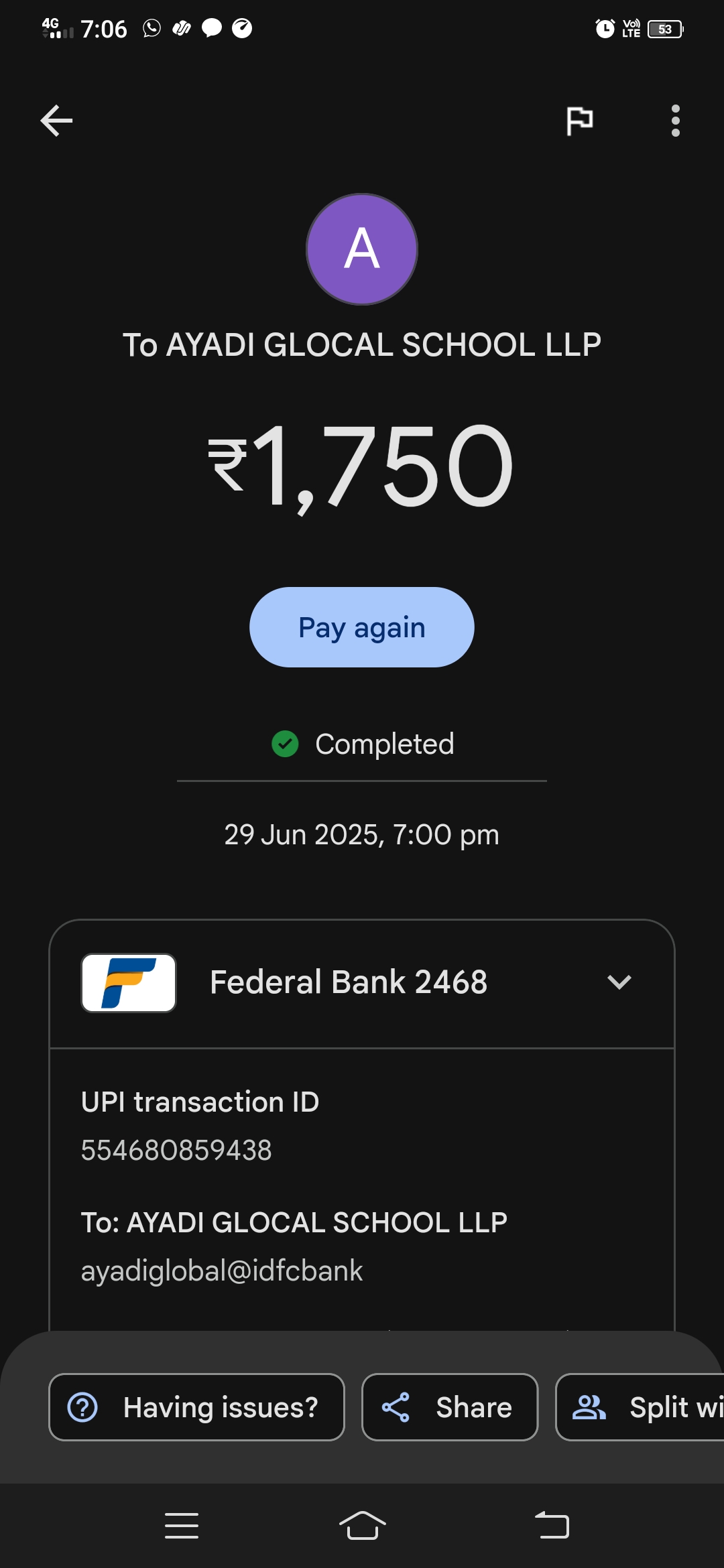
Task: Open the system recent apps menu
Action: 182,1526
